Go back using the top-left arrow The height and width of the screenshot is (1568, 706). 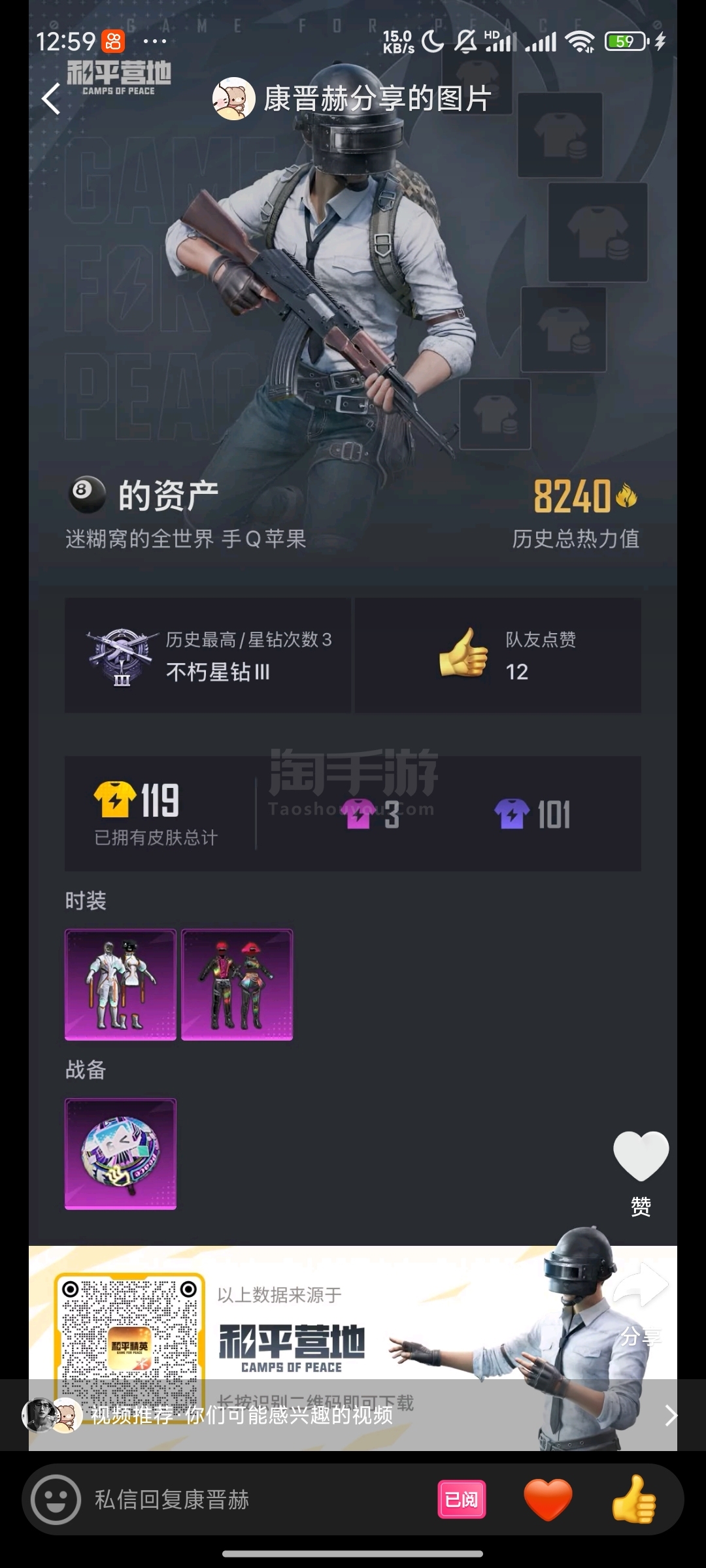51,99
